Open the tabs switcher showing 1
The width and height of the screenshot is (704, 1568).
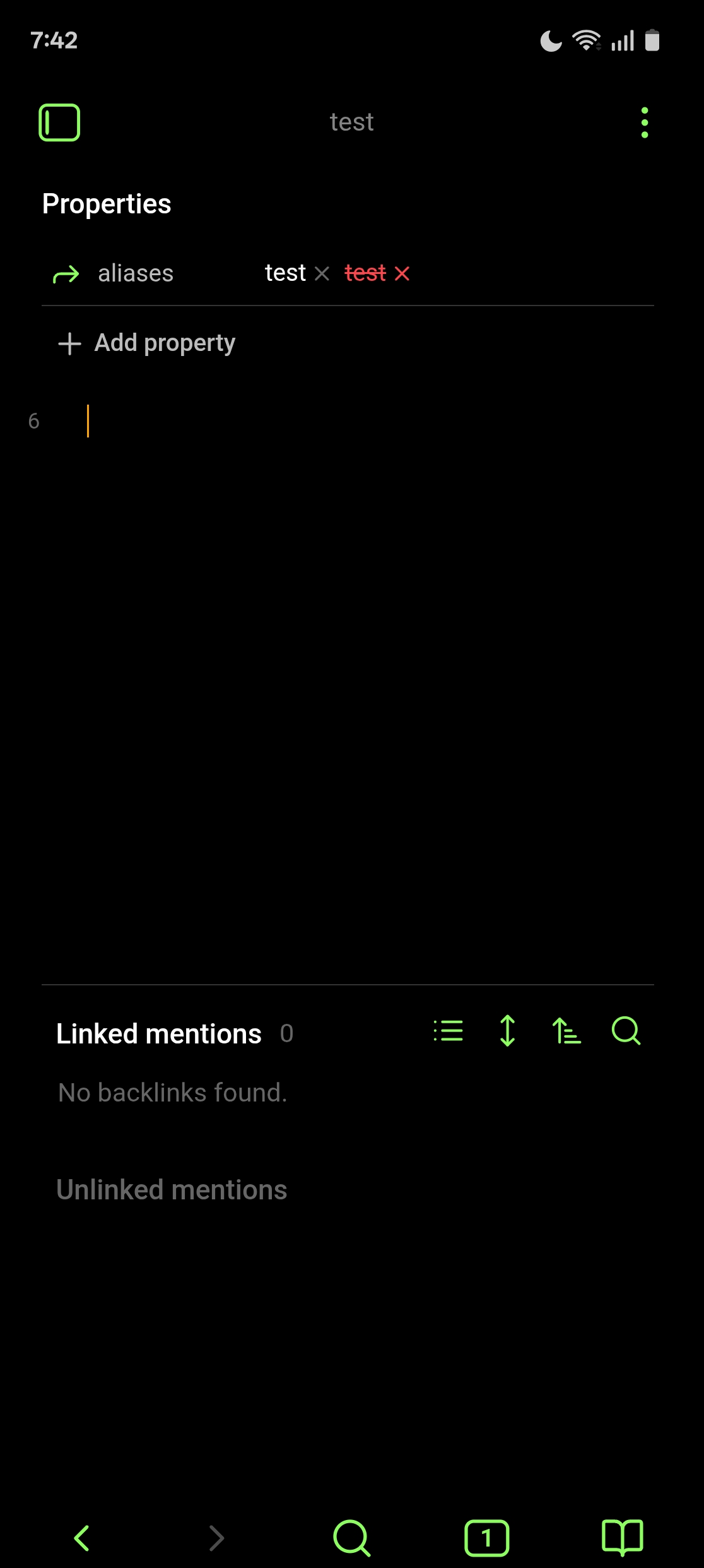coord(486,1538)
